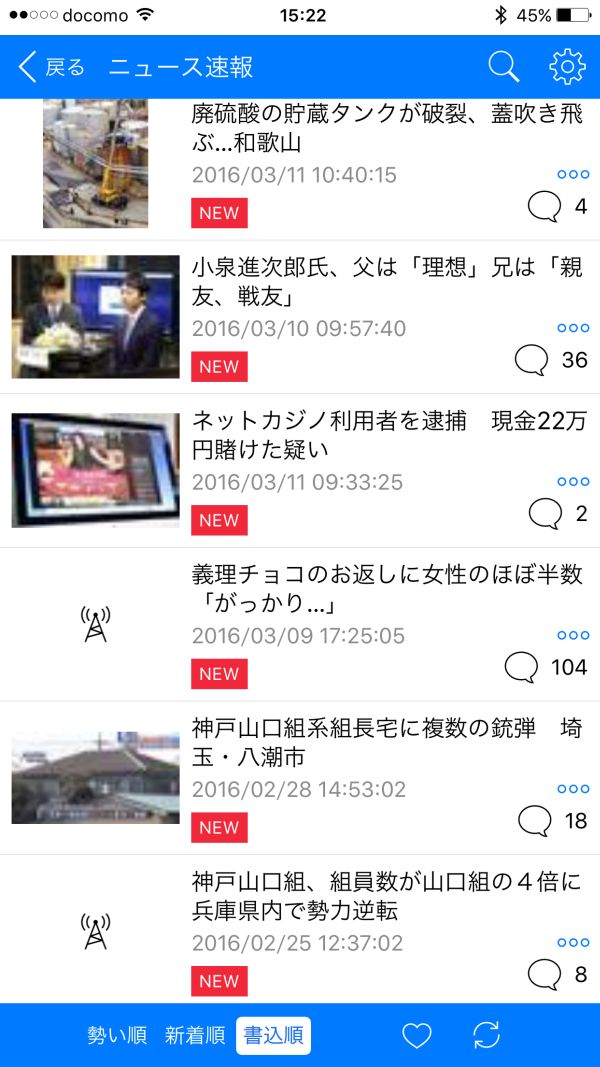
Task: Go back with the 戻る button
Action: coord(52,67)
